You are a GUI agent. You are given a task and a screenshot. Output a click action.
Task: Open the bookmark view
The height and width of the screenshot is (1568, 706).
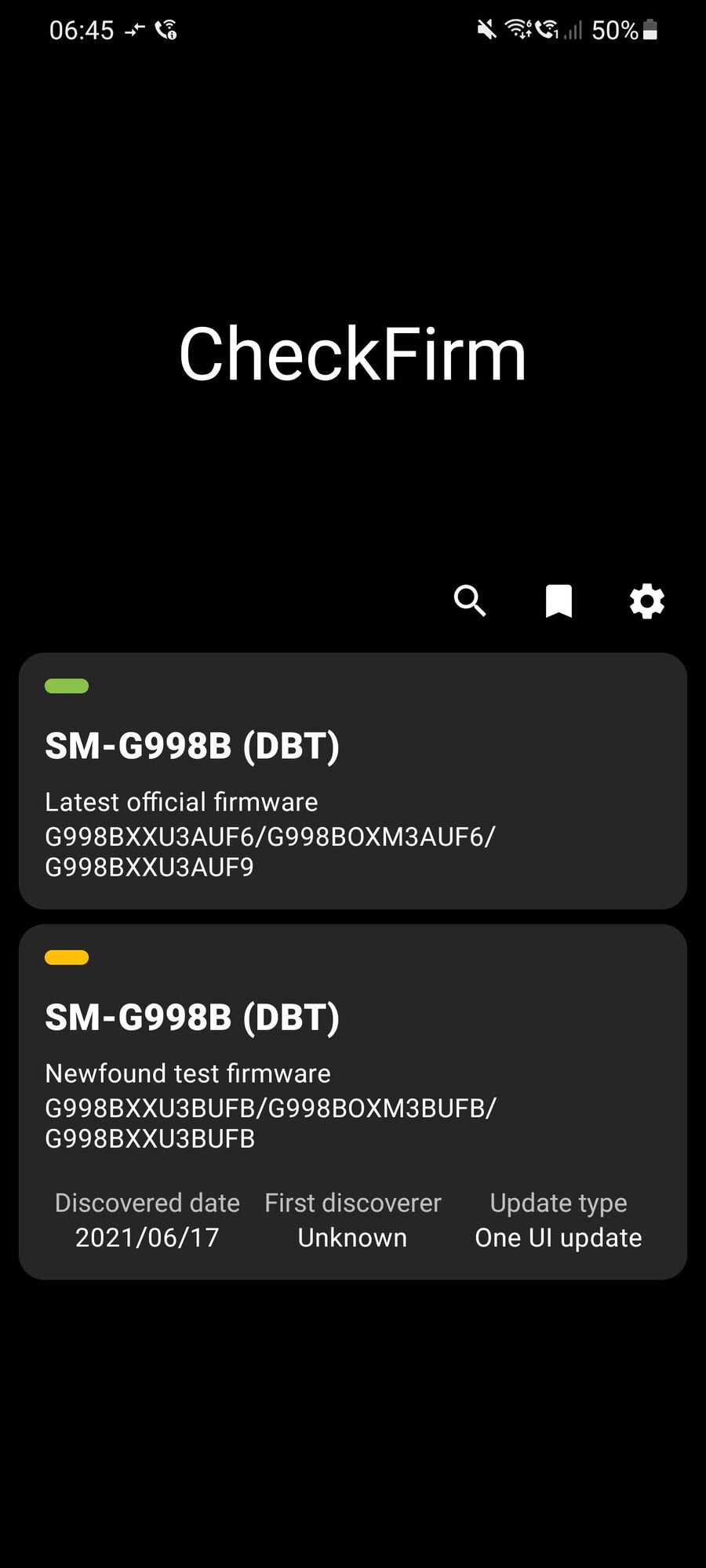[559, 601]
